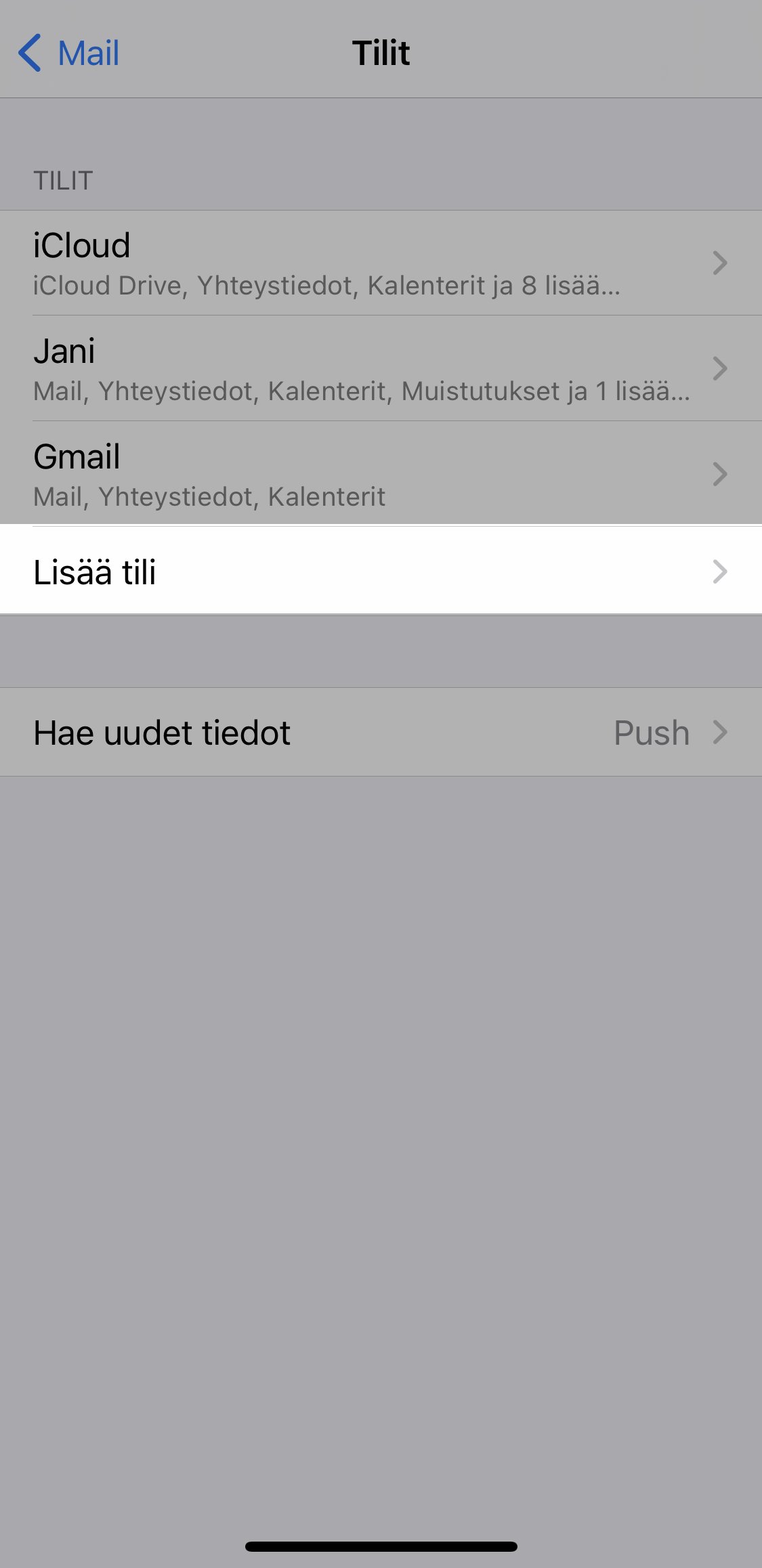
Task: Go back to Mail settings
Action: click(69, 53)
